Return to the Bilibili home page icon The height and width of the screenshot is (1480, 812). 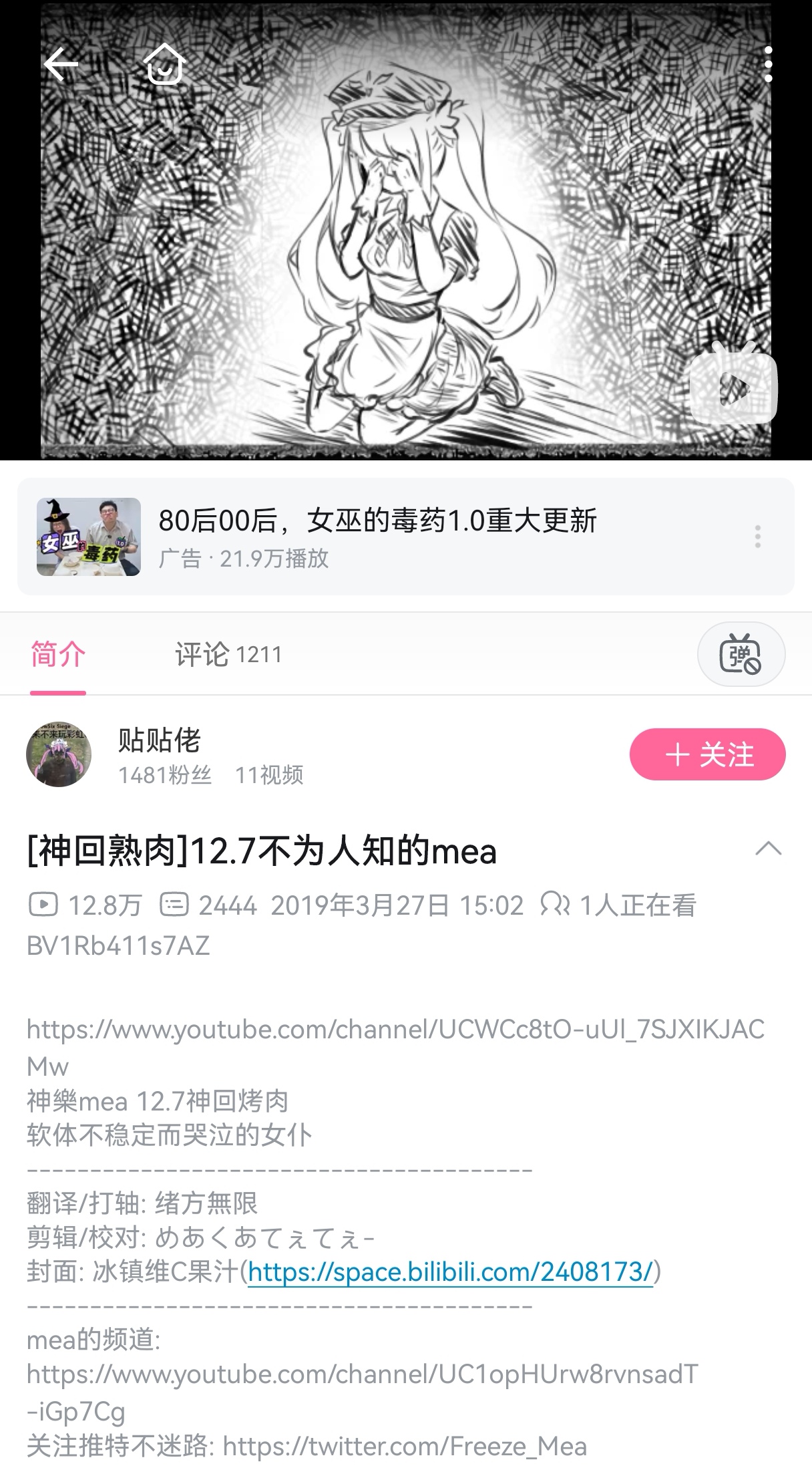point(164,64)
